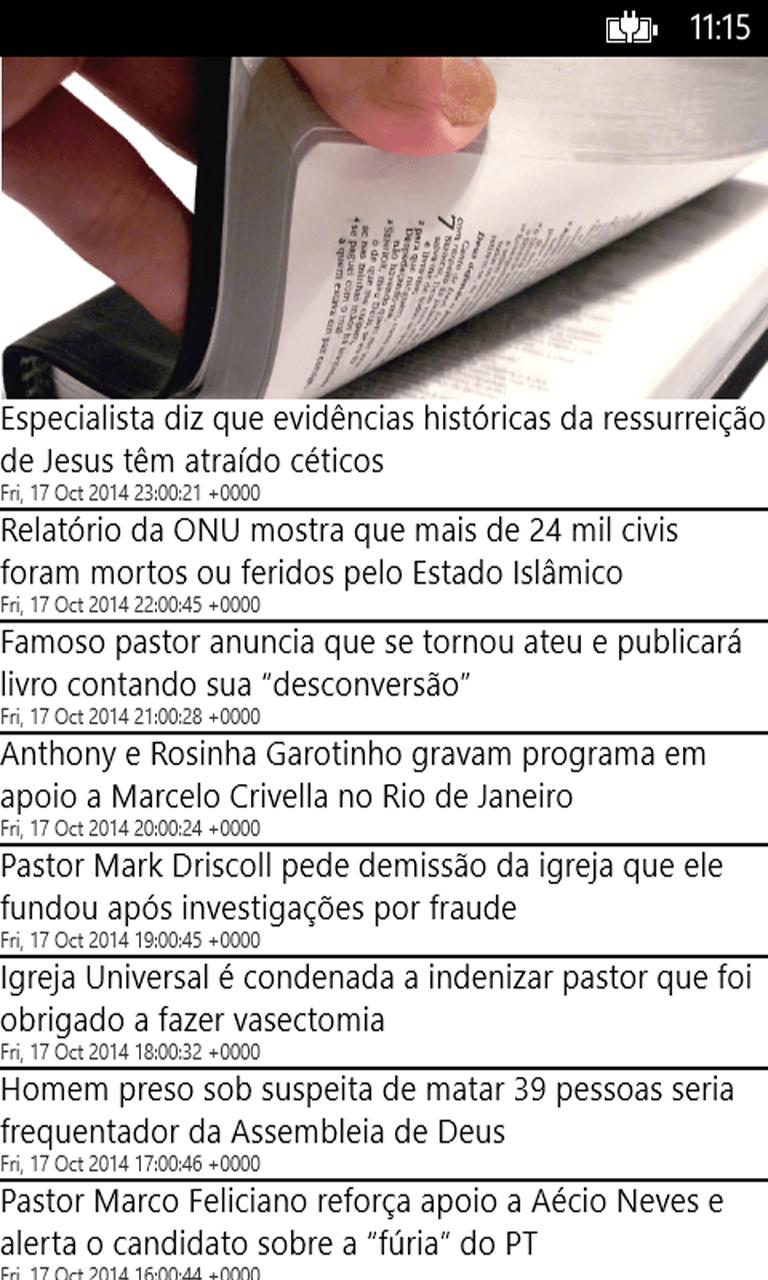Screen dimensions: 768x1280
Task: Read the Pastor Mark Driscoll resignation story
Action: [384, 887]
